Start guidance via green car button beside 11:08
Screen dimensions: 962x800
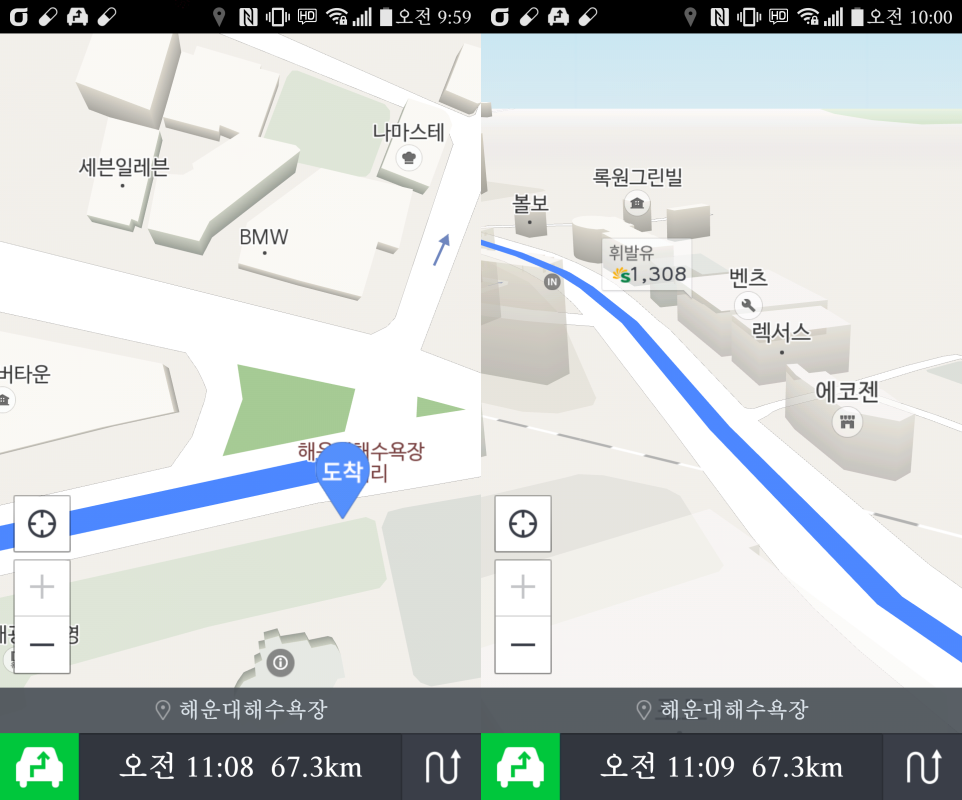pyautogui.click(x=39, y=767)
